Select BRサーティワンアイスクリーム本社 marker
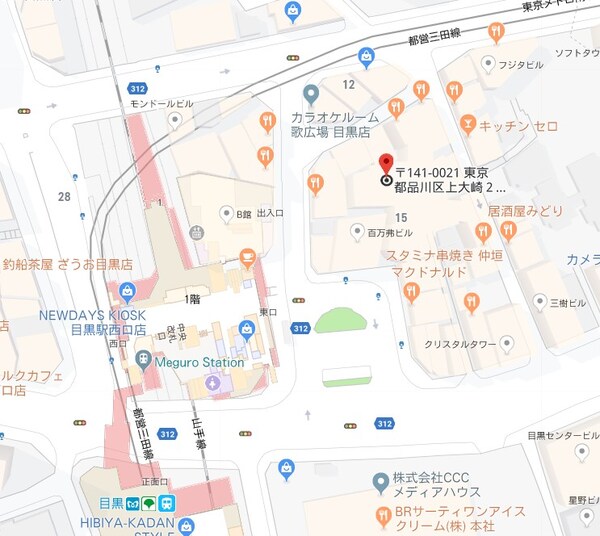The height and width of the screenshot is (536, 600). [x=381, y=516]
